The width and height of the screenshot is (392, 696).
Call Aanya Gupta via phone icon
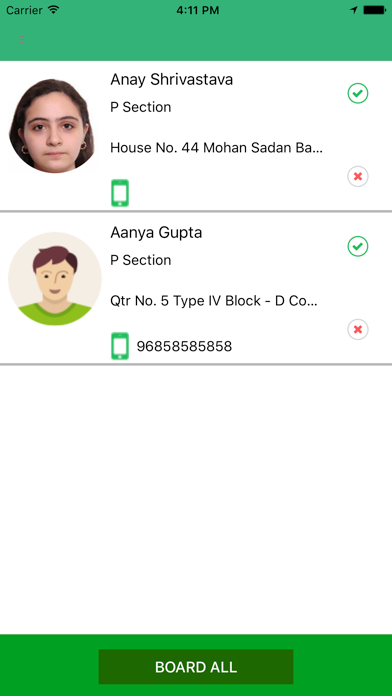(x=120, y=346)
